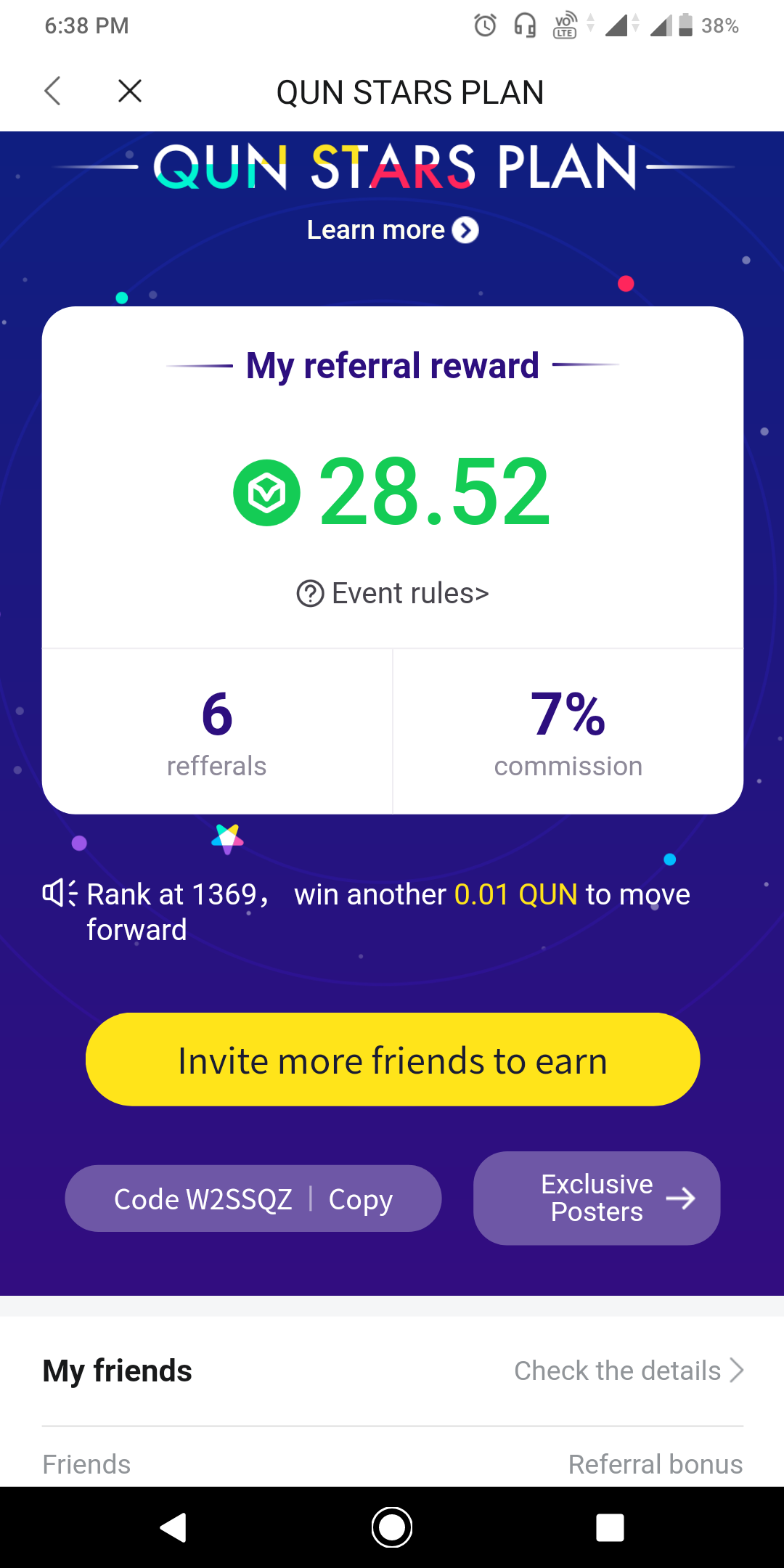Open Exclusive Posters
784x1568 pixels.
pos(597,1199)
